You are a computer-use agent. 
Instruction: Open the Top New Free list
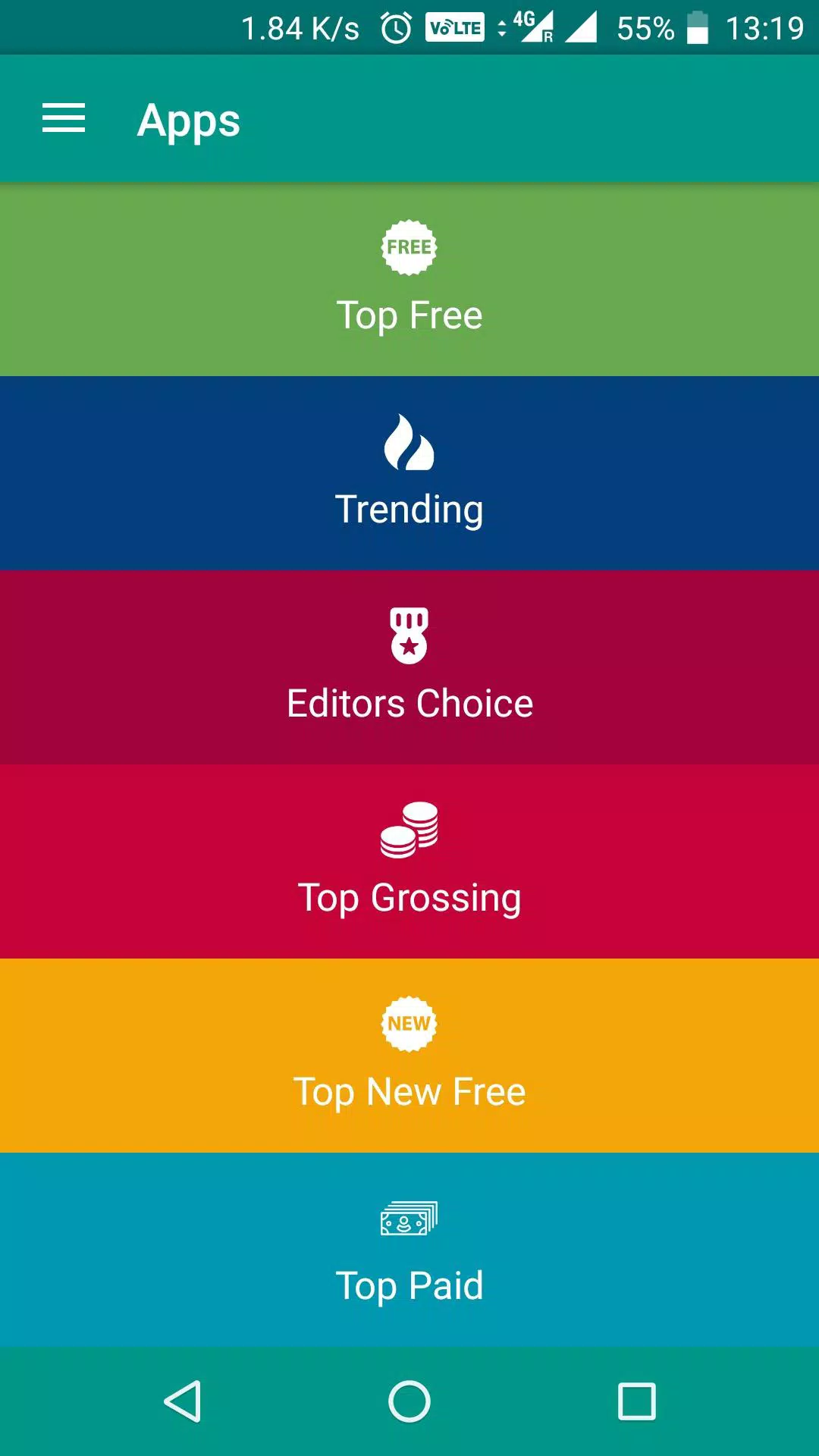pyautogui.click(x=409, y=1056)
